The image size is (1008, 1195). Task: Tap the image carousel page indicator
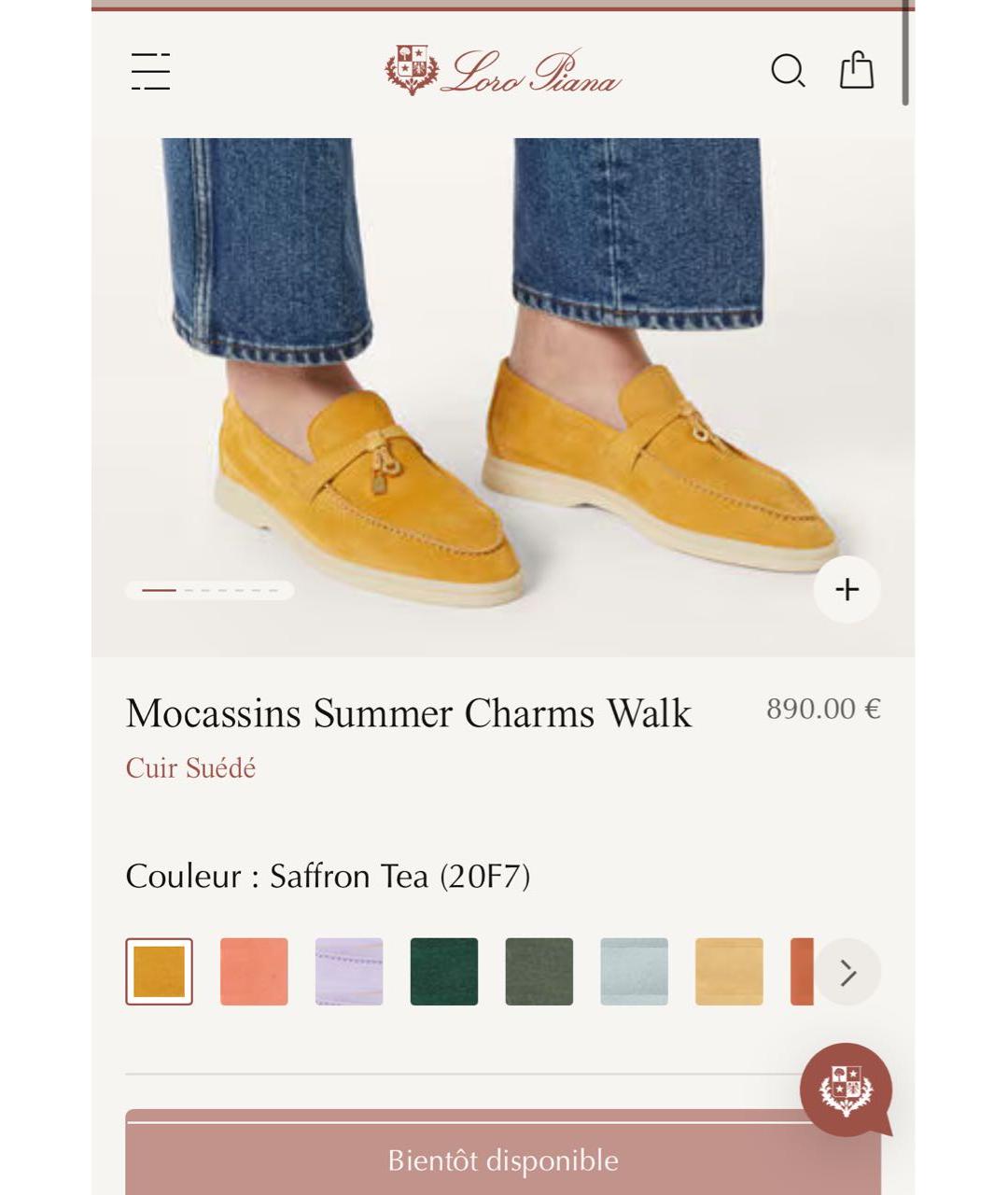(210, 590)
